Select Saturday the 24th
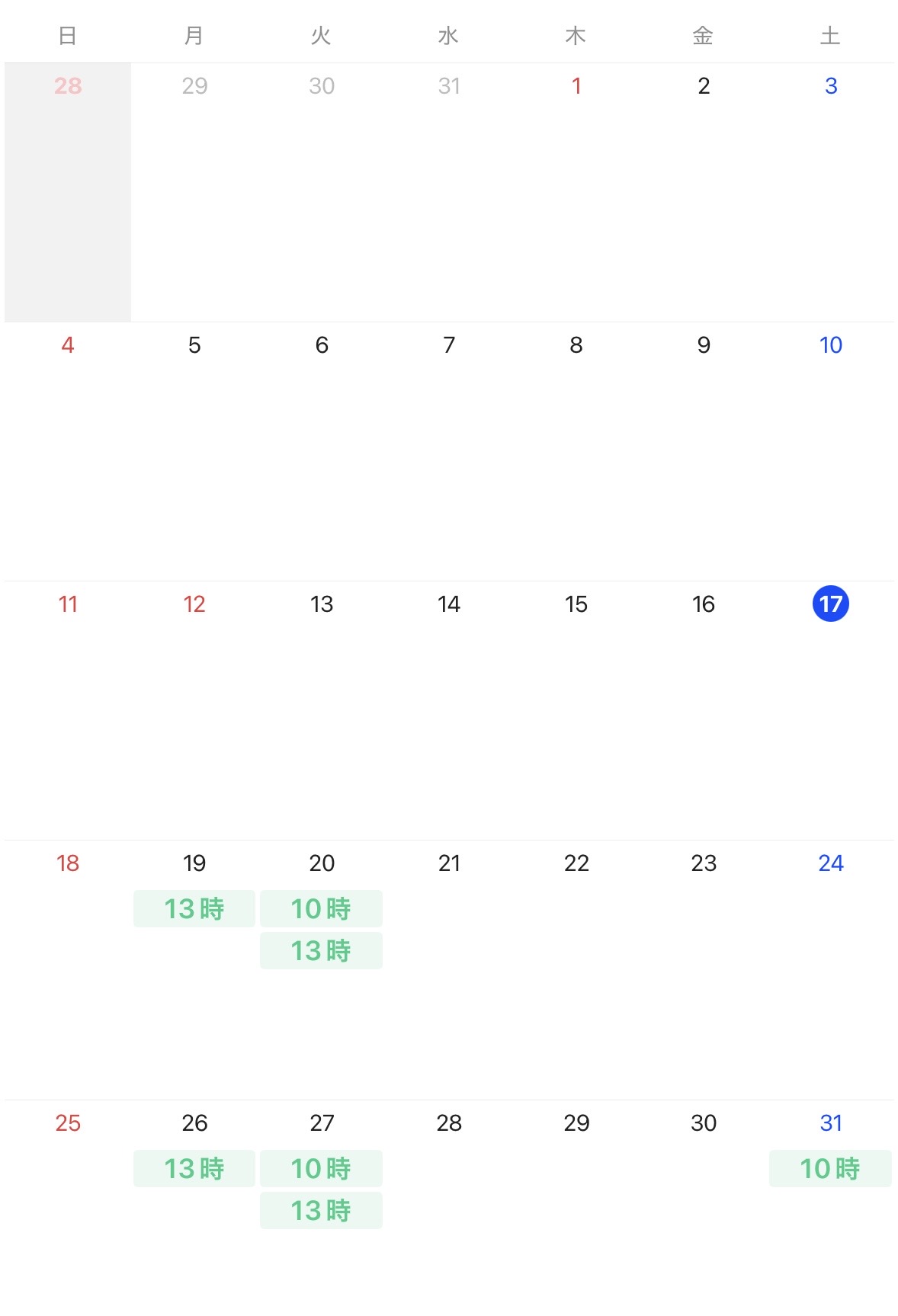 830,863
